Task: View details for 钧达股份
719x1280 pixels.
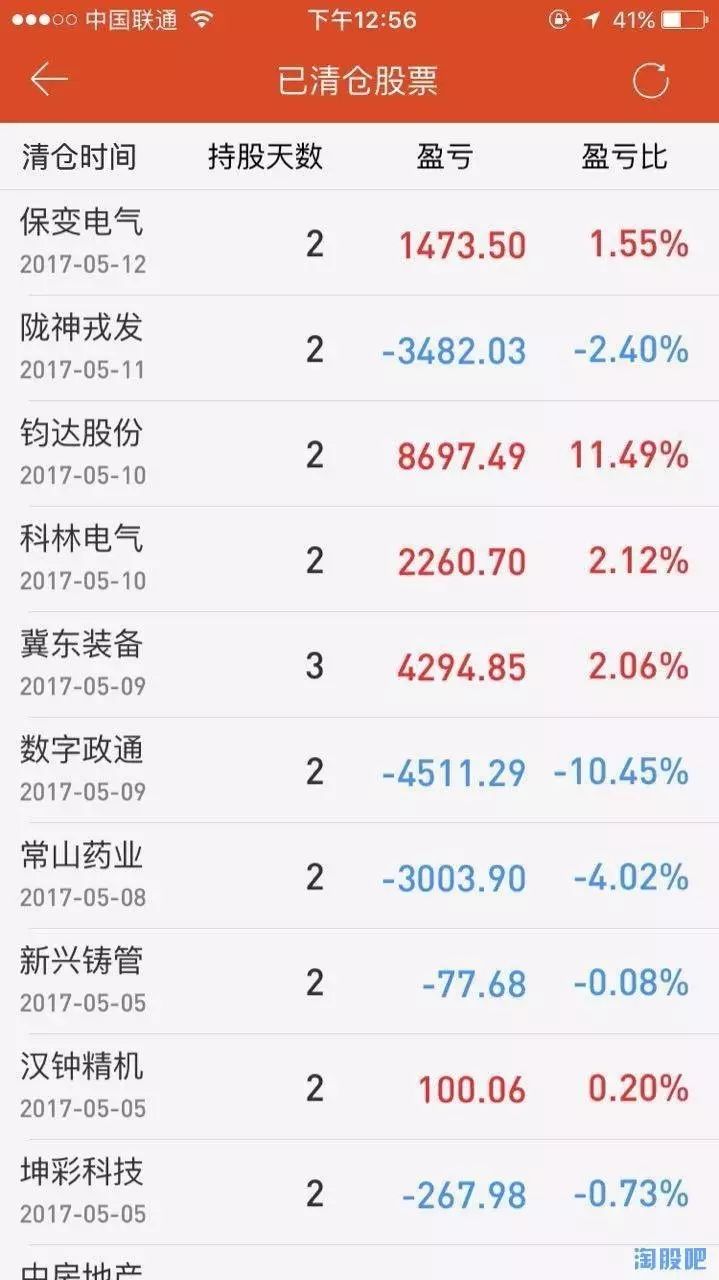Action: [x=359, y=454]
